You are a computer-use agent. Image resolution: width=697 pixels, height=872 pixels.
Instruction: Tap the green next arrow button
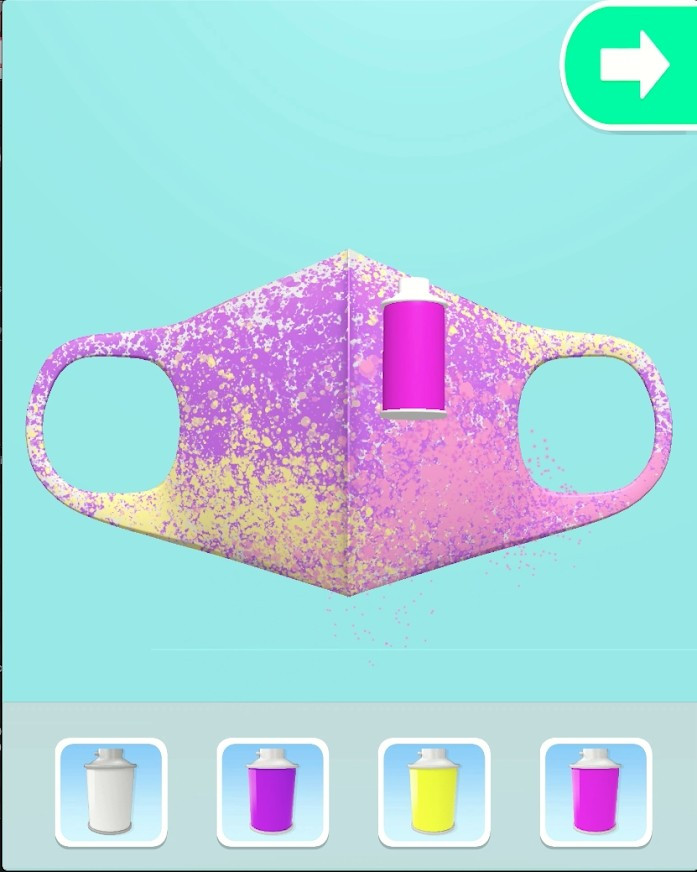[x=633, y=66]
